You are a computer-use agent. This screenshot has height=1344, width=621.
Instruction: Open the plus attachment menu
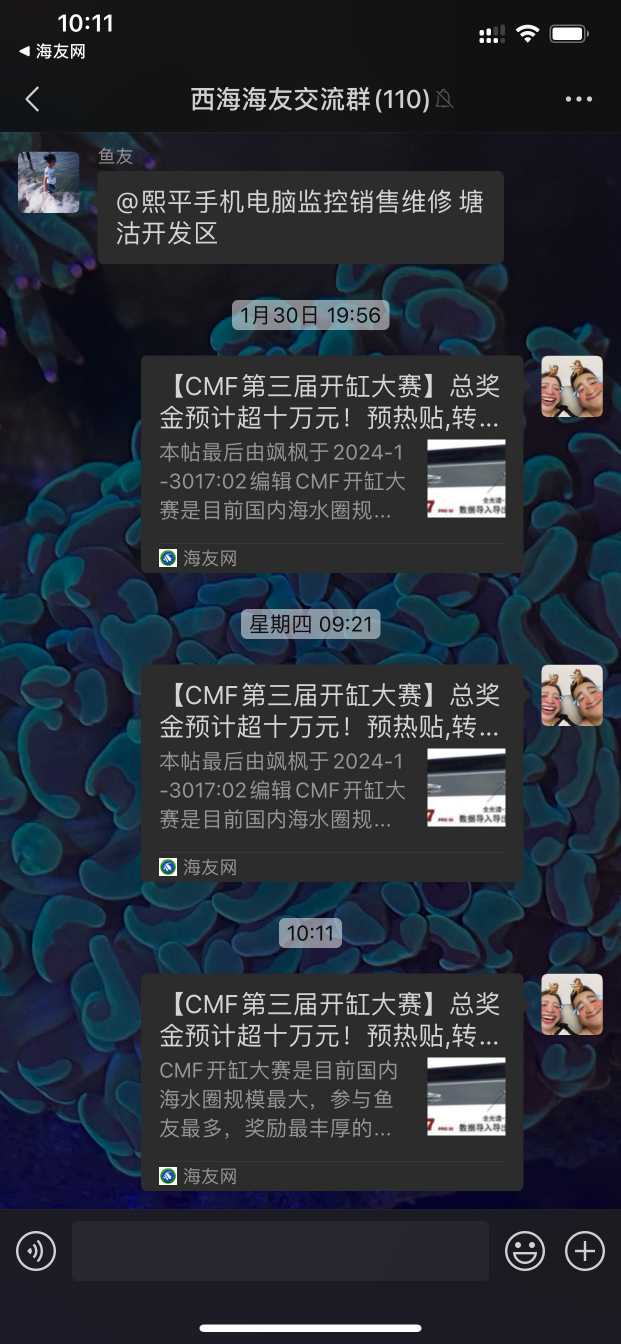point(585,1251)
